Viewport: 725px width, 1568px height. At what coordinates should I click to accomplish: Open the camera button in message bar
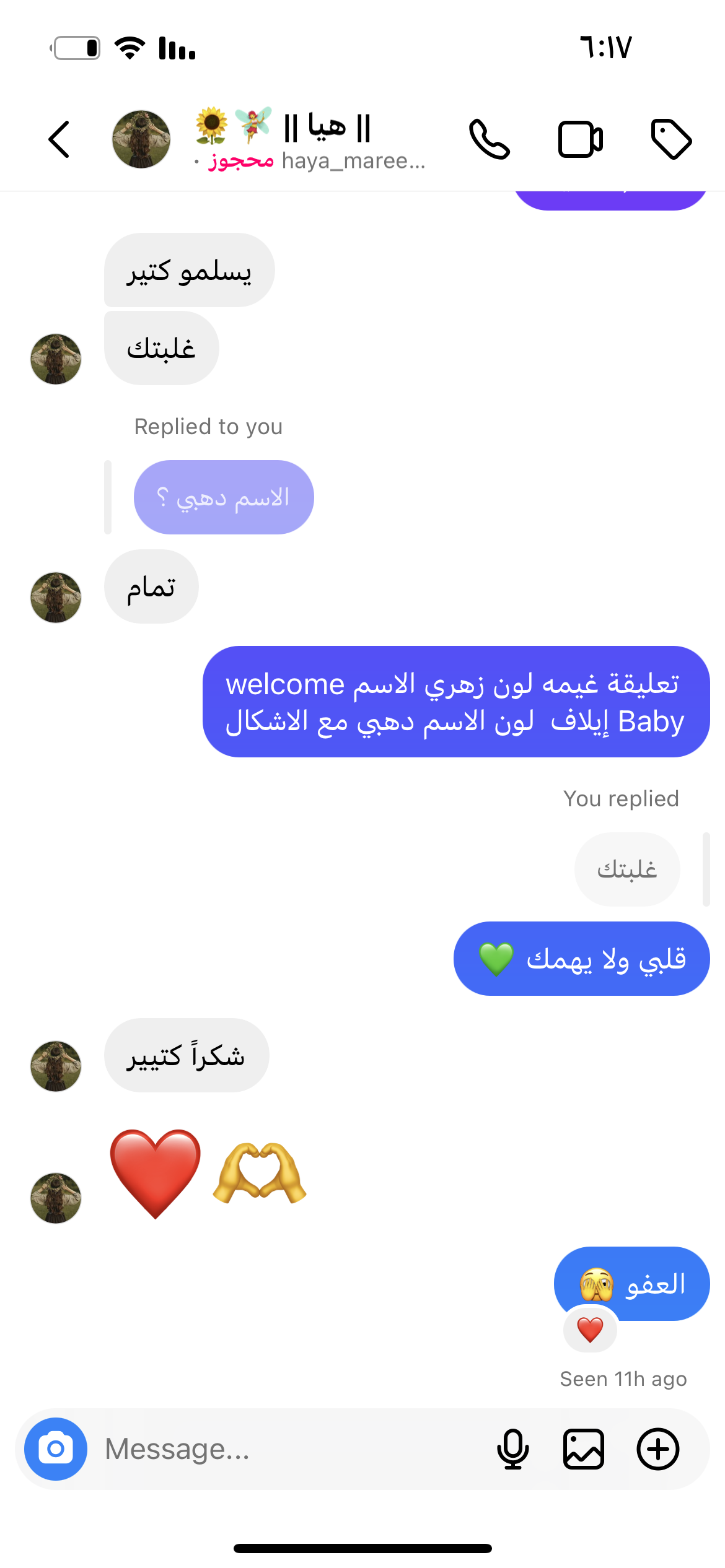[56, 1449]
